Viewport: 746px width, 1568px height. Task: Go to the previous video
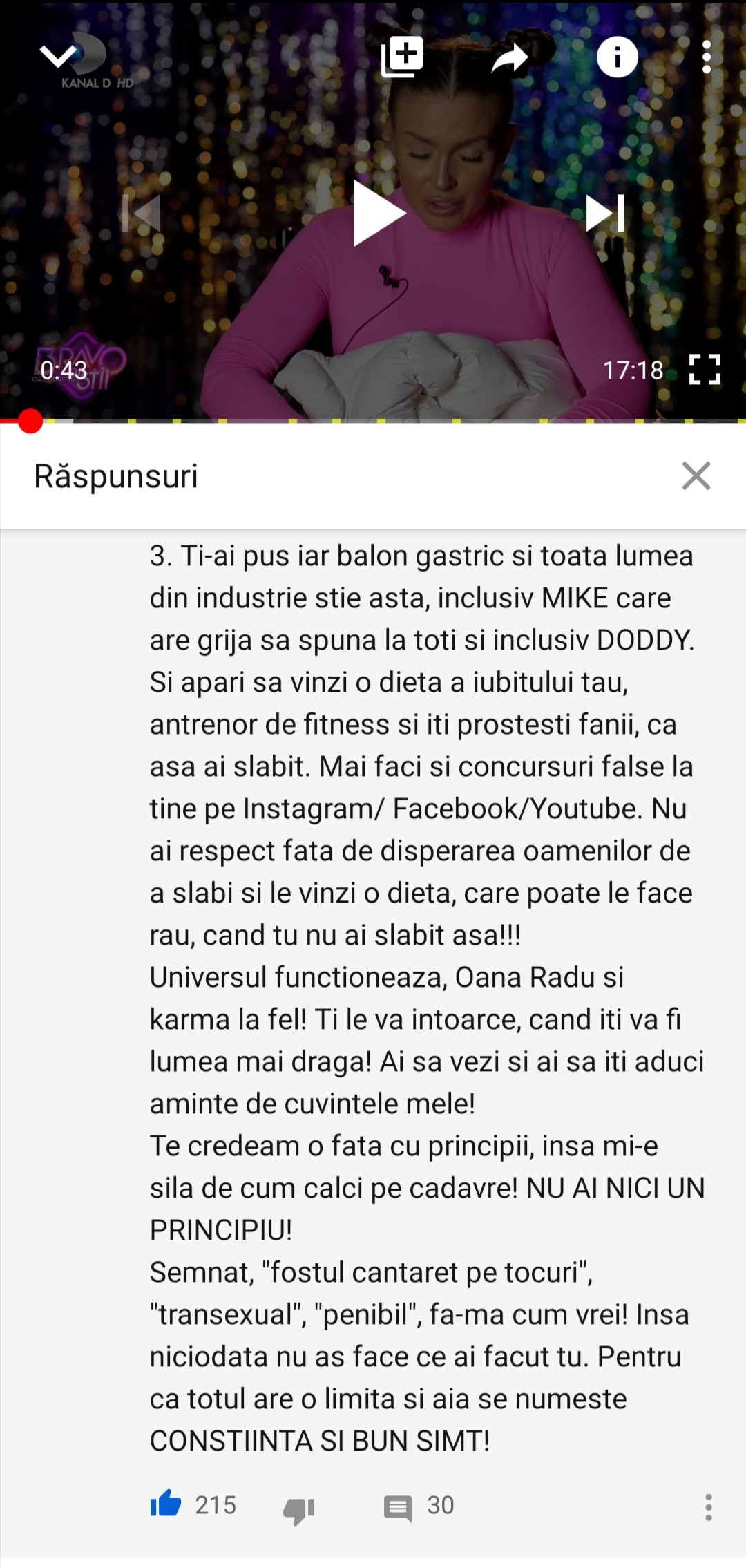click(142, 214)
